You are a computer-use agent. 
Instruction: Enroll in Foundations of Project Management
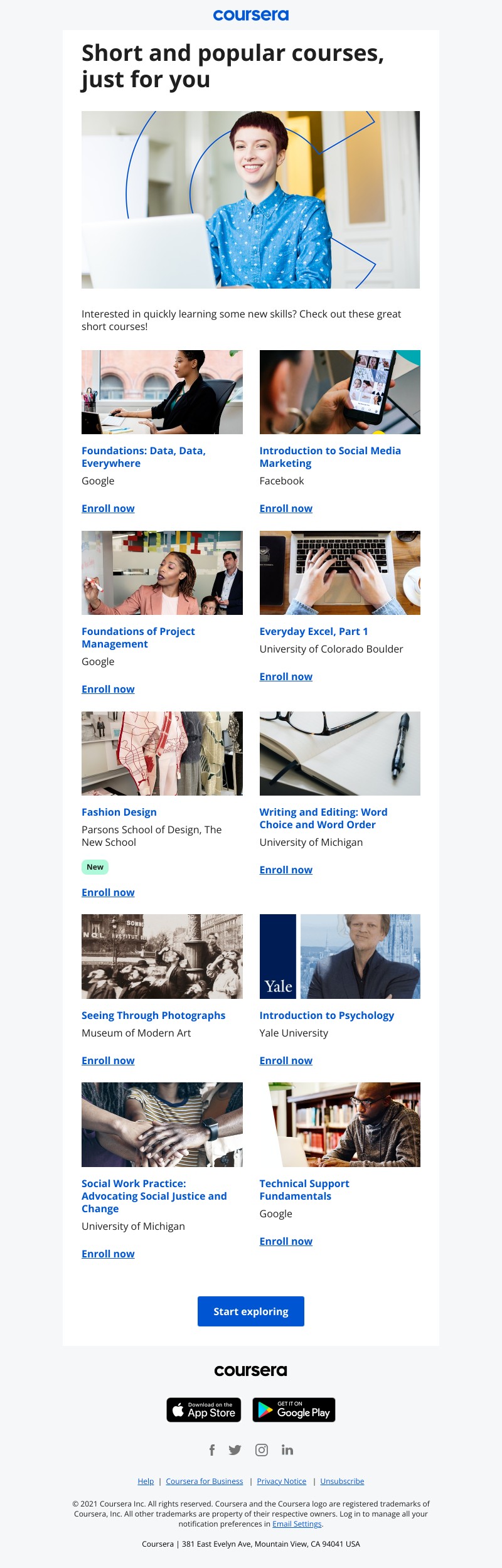coord(108,689)
